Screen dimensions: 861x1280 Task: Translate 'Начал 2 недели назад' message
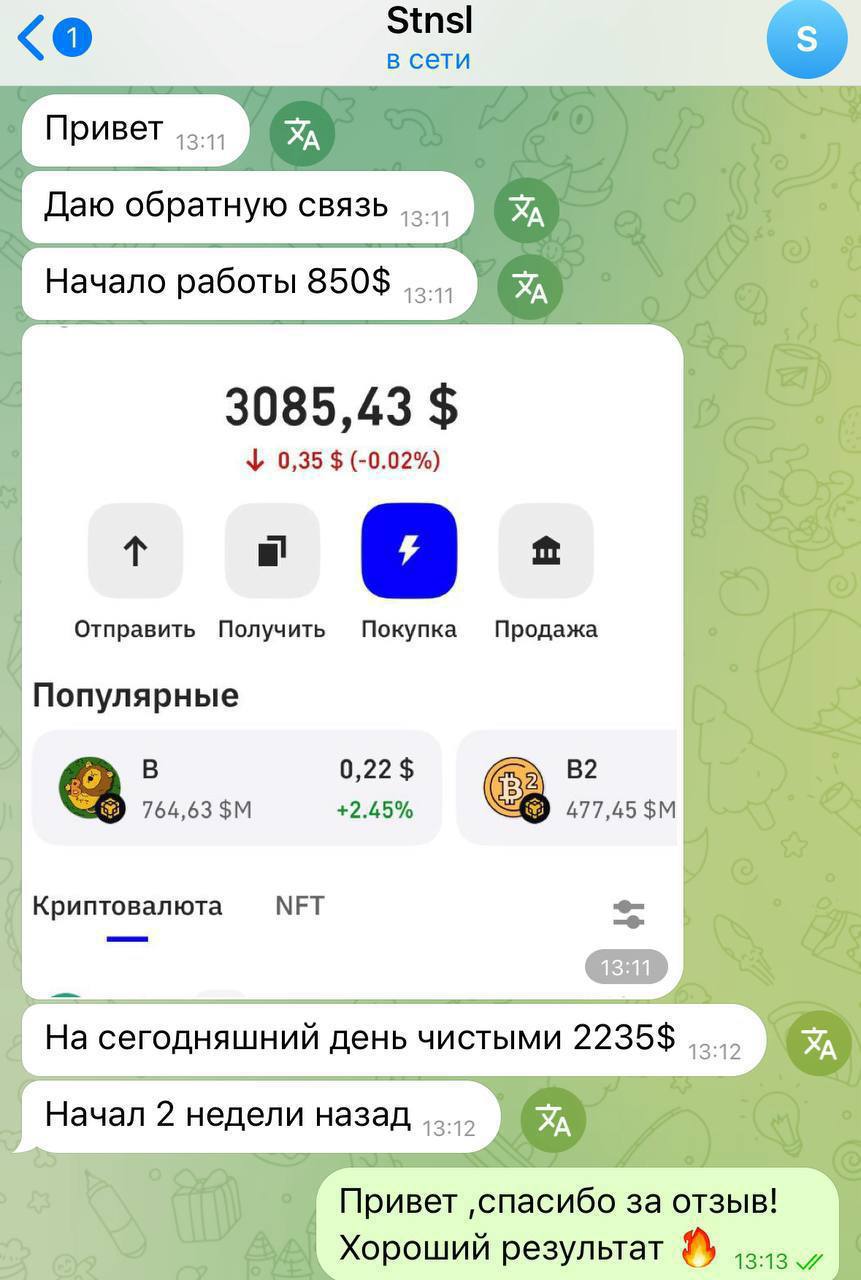pyautogui.click(x=553, y=1119)
